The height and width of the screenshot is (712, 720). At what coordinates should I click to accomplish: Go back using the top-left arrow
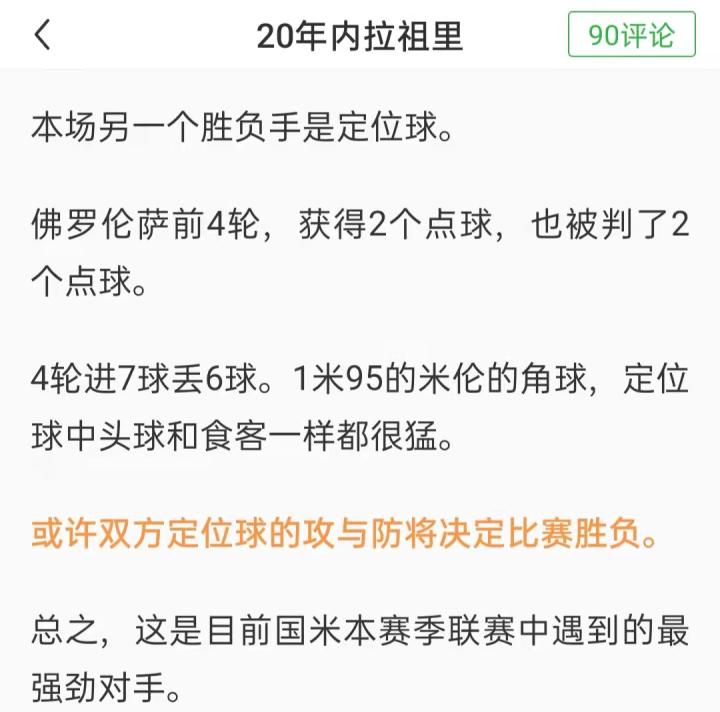coord(42,36)
